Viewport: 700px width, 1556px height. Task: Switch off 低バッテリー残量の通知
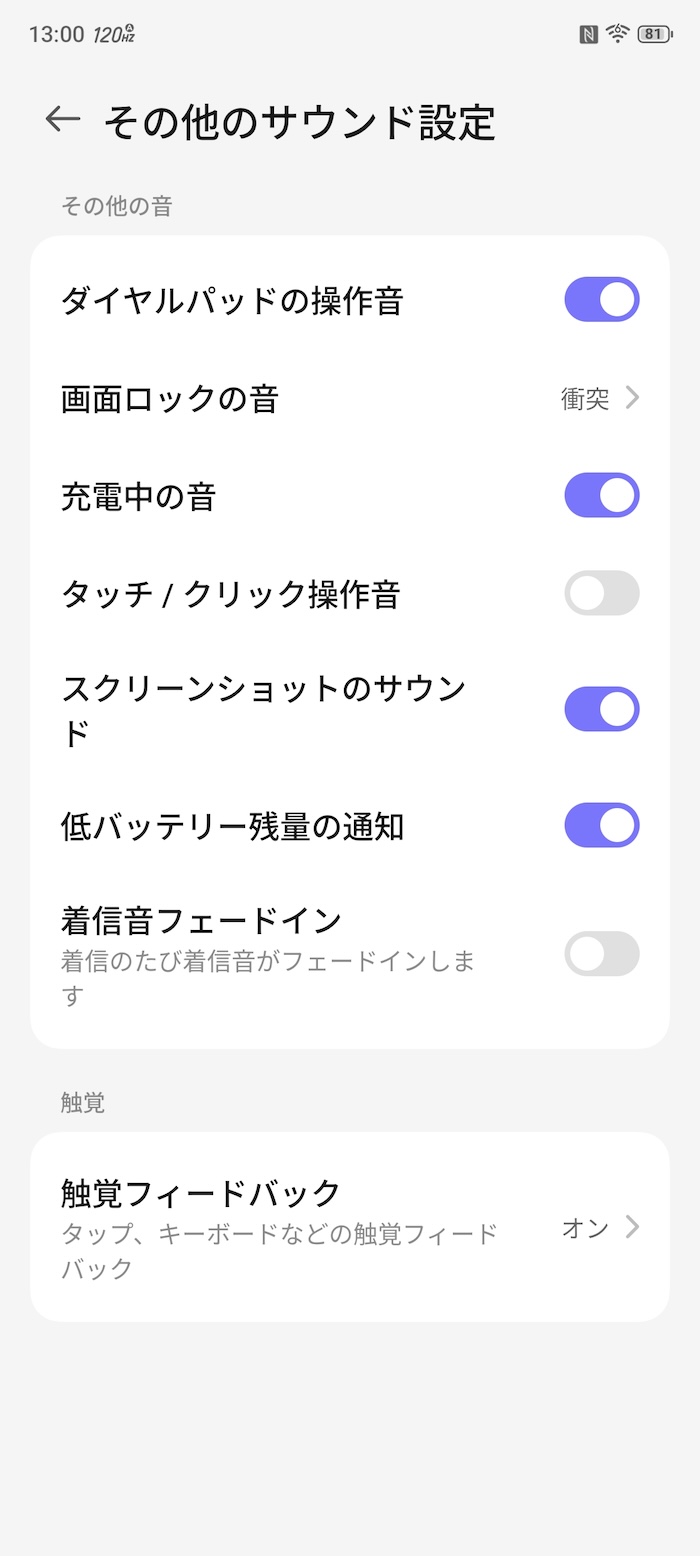[602, 825]
